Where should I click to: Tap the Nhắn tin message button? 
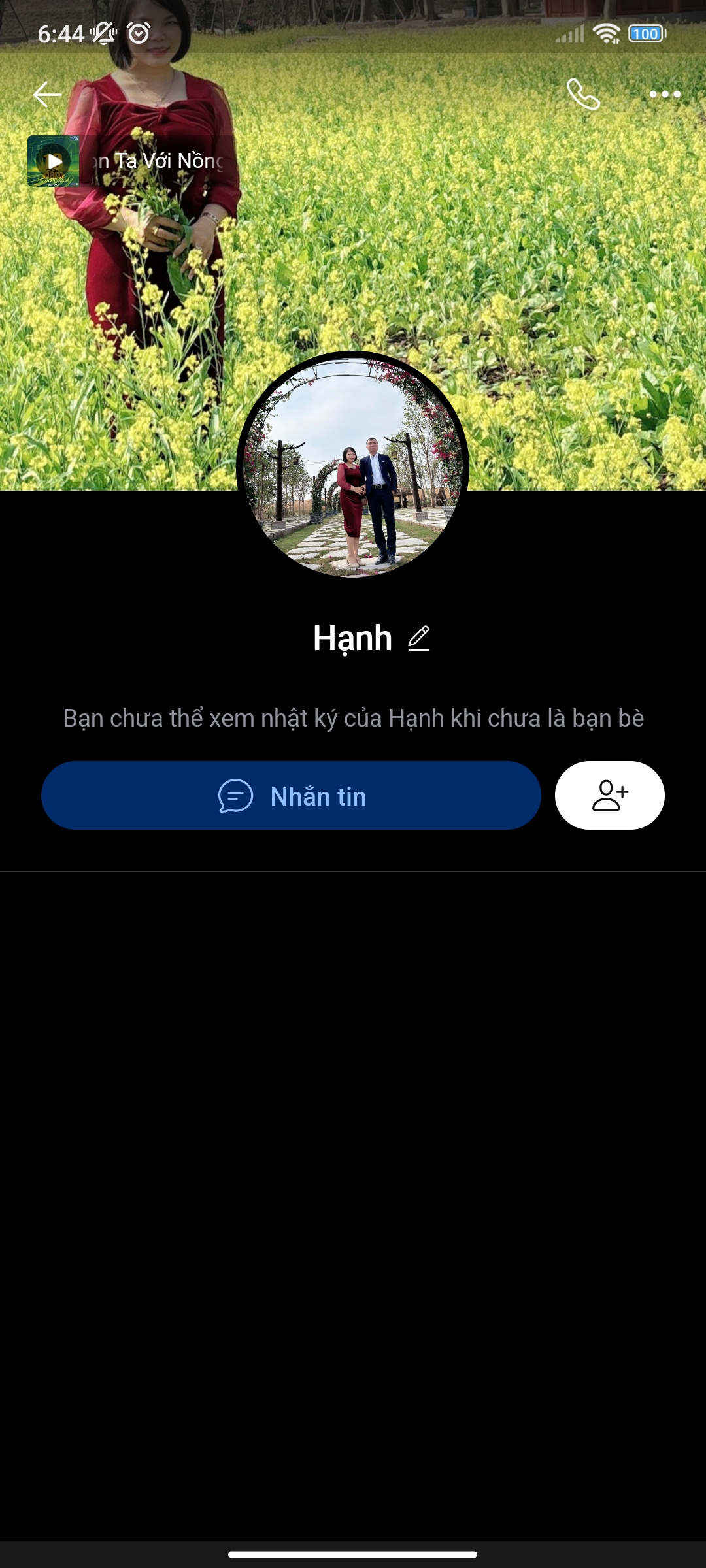coord(291,796)
